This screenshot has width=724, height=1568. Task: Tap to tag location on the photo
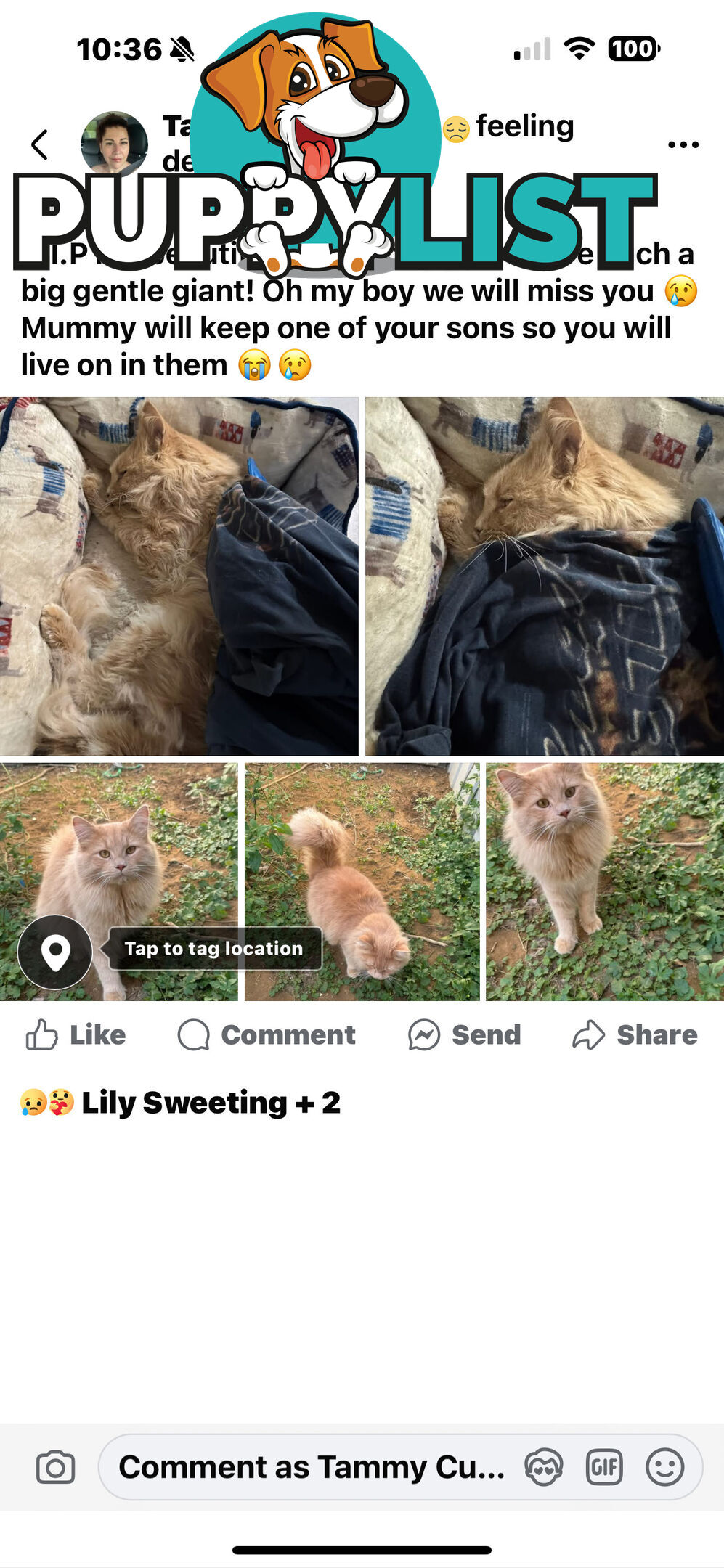212,949
